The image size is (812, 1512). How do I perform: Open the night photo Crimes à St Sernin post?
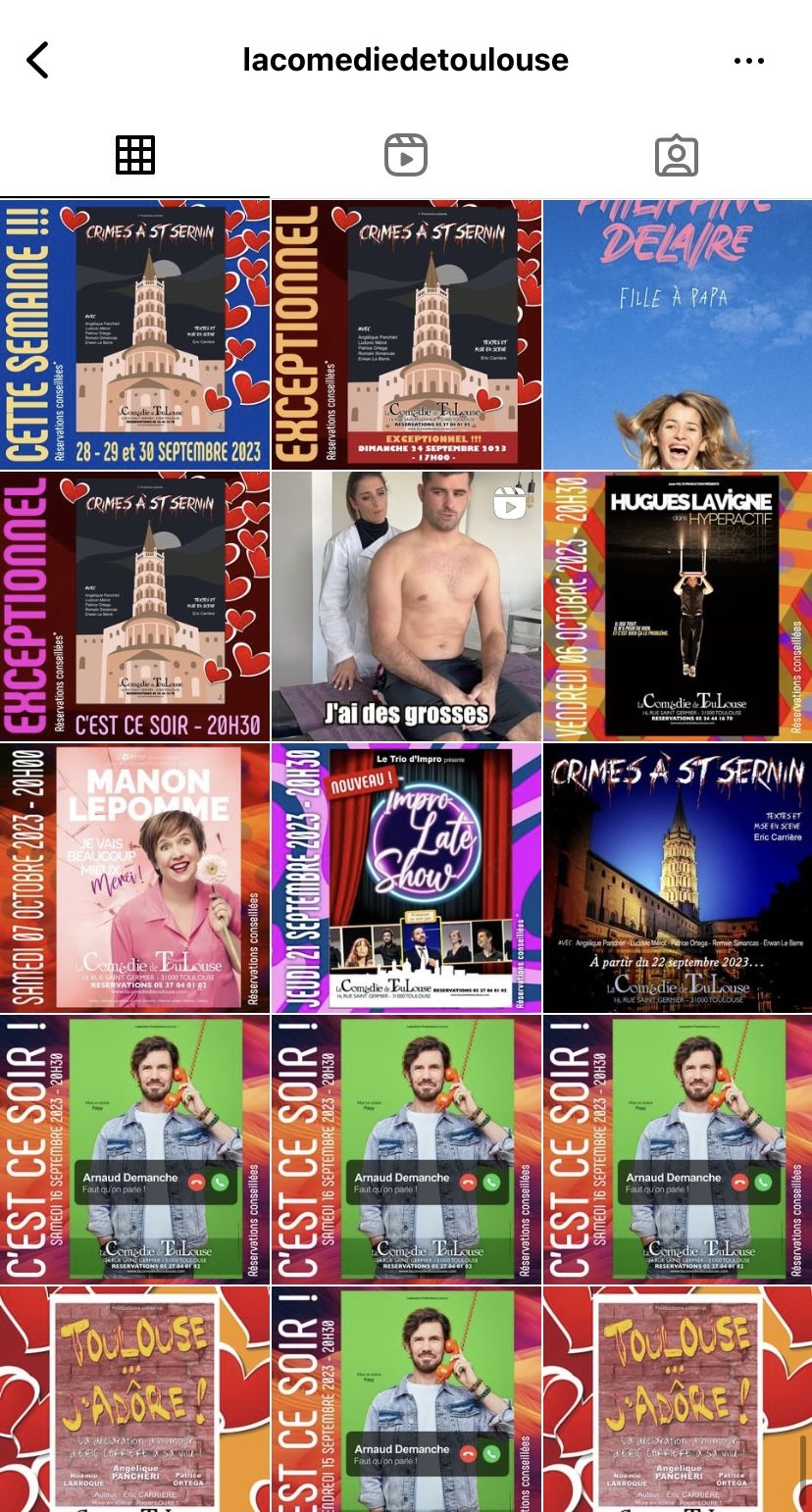(x=678, y=878)
